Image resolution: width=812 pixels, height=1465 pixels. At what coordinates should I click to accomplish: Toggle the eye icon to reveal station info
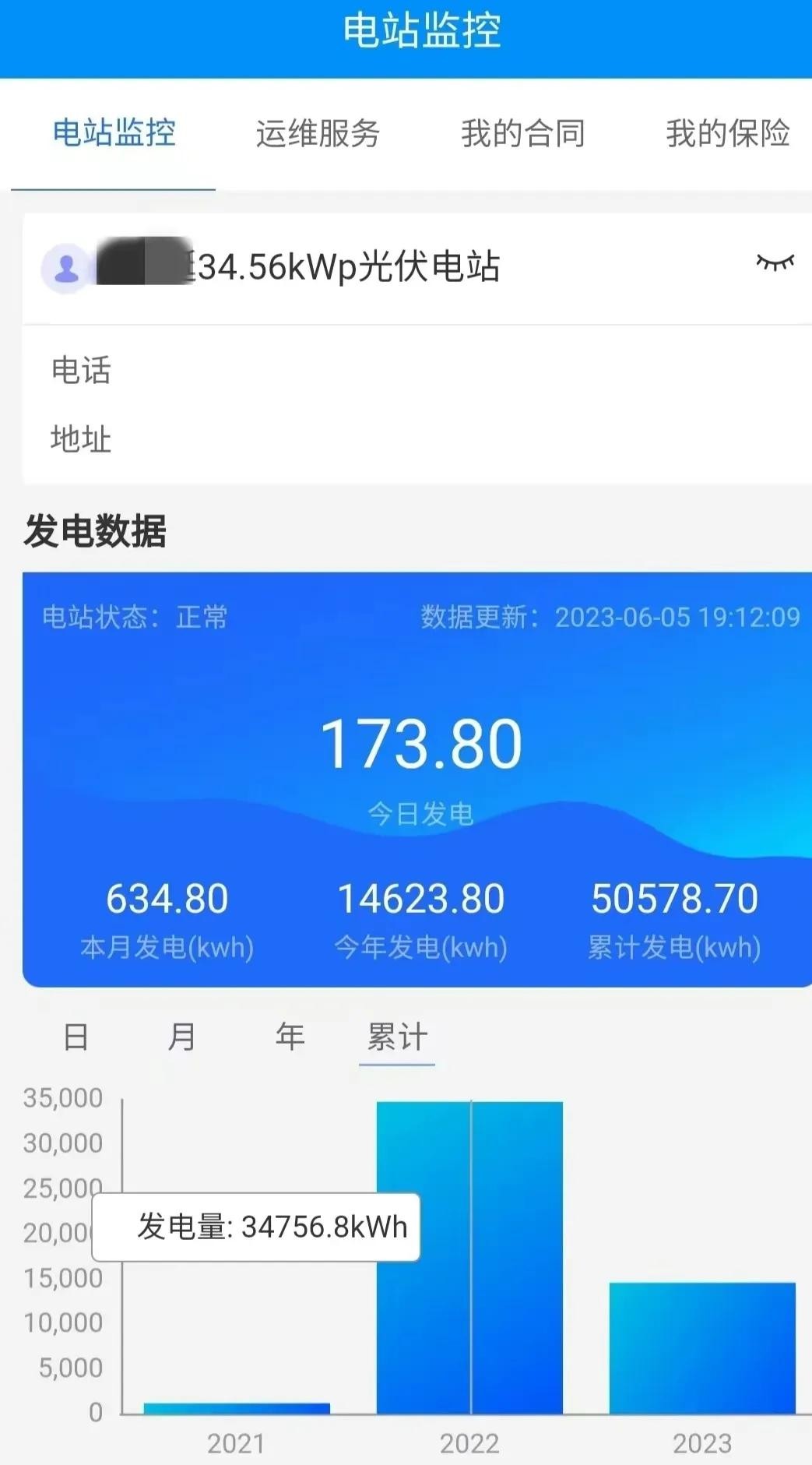pyautogui.click(x=775, y=262)
